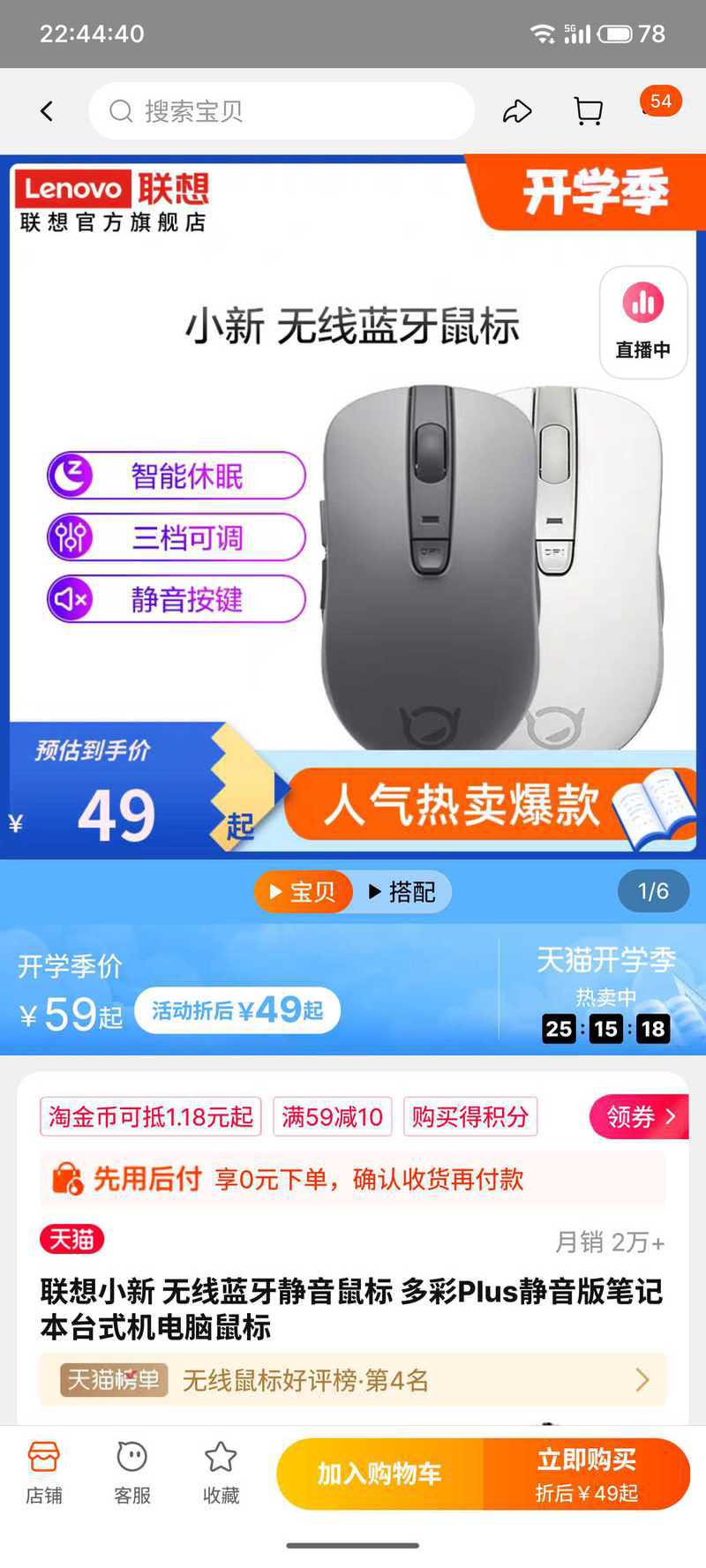Open 无线鼠标好评榜 ranking row
The image size is (706, 1568).
(x=353, y=1380)
